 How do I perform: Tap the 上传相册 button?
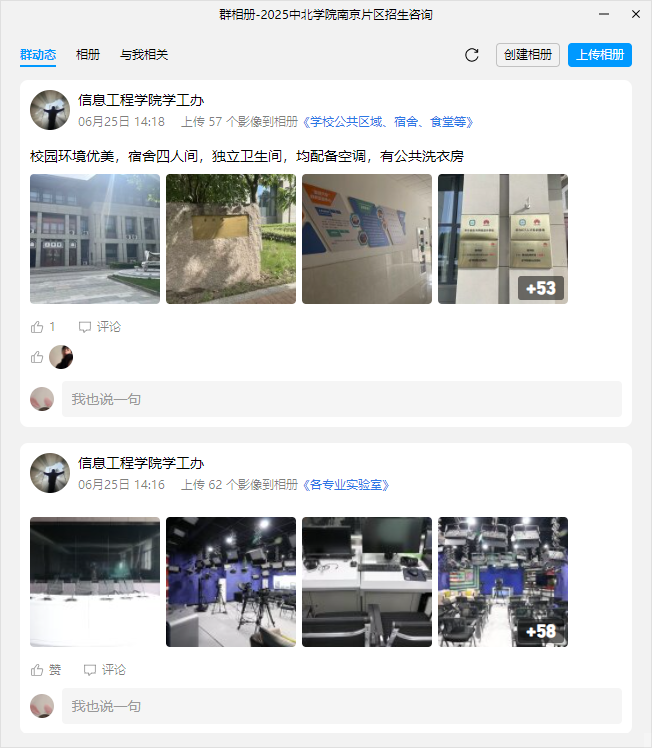(600, 55)
